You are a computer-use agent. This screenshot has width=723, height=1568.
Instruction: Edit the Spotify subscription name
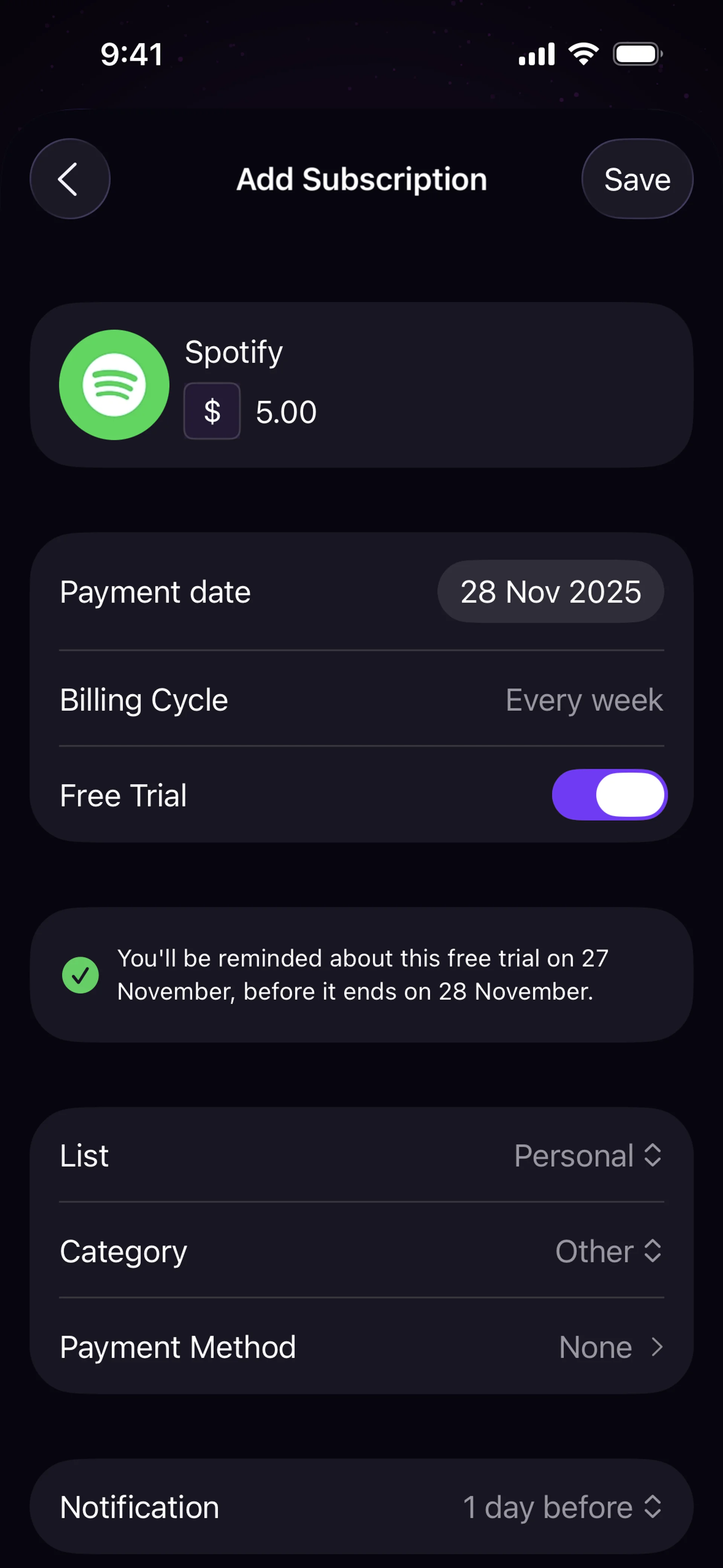click(234, 352)
